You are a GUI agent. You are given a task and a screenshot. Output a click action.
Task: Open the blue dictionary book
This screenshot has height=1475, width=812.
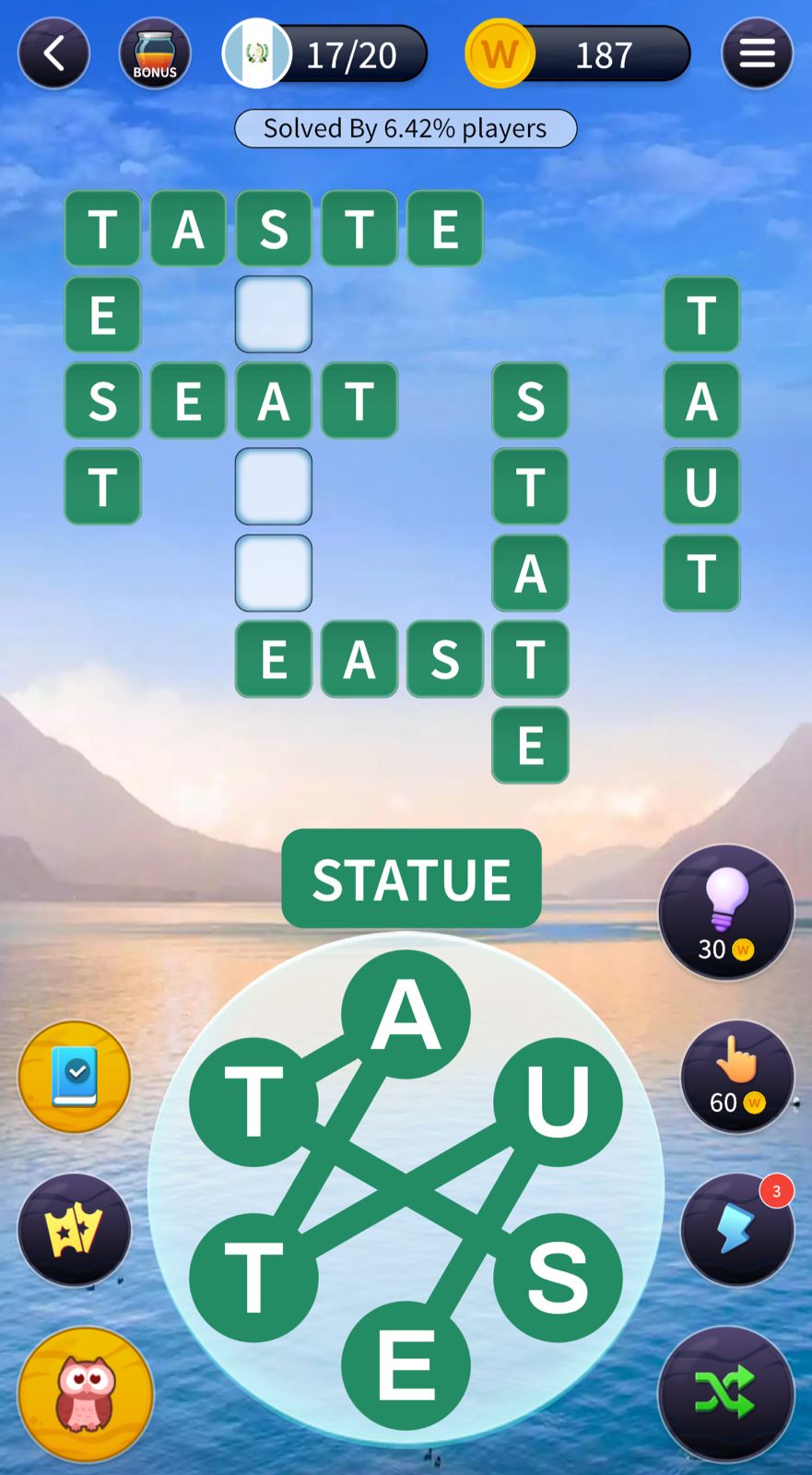click(x=74, y=1076)
